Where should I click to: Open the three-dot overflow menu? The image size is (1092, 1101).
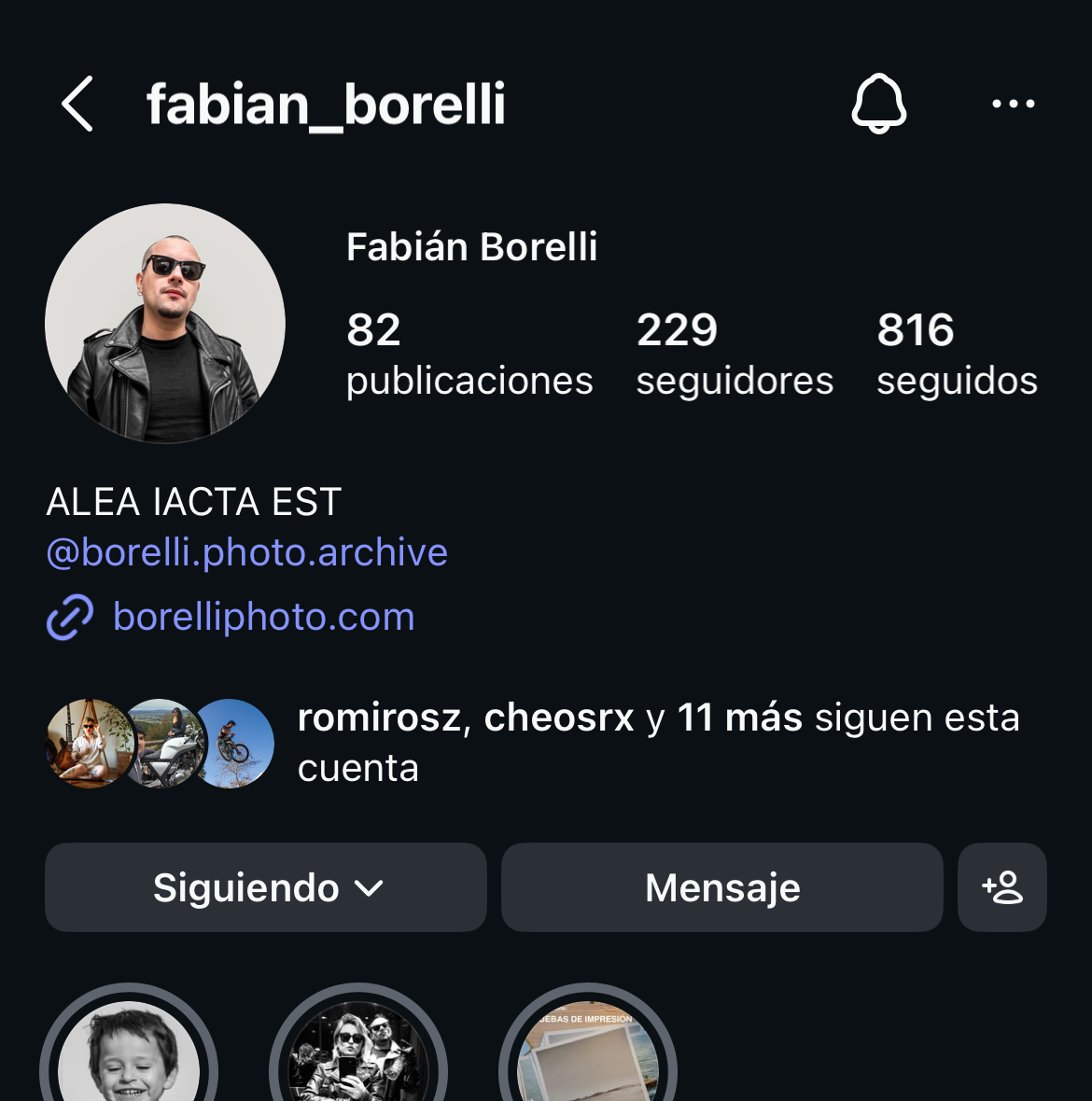1013,104
